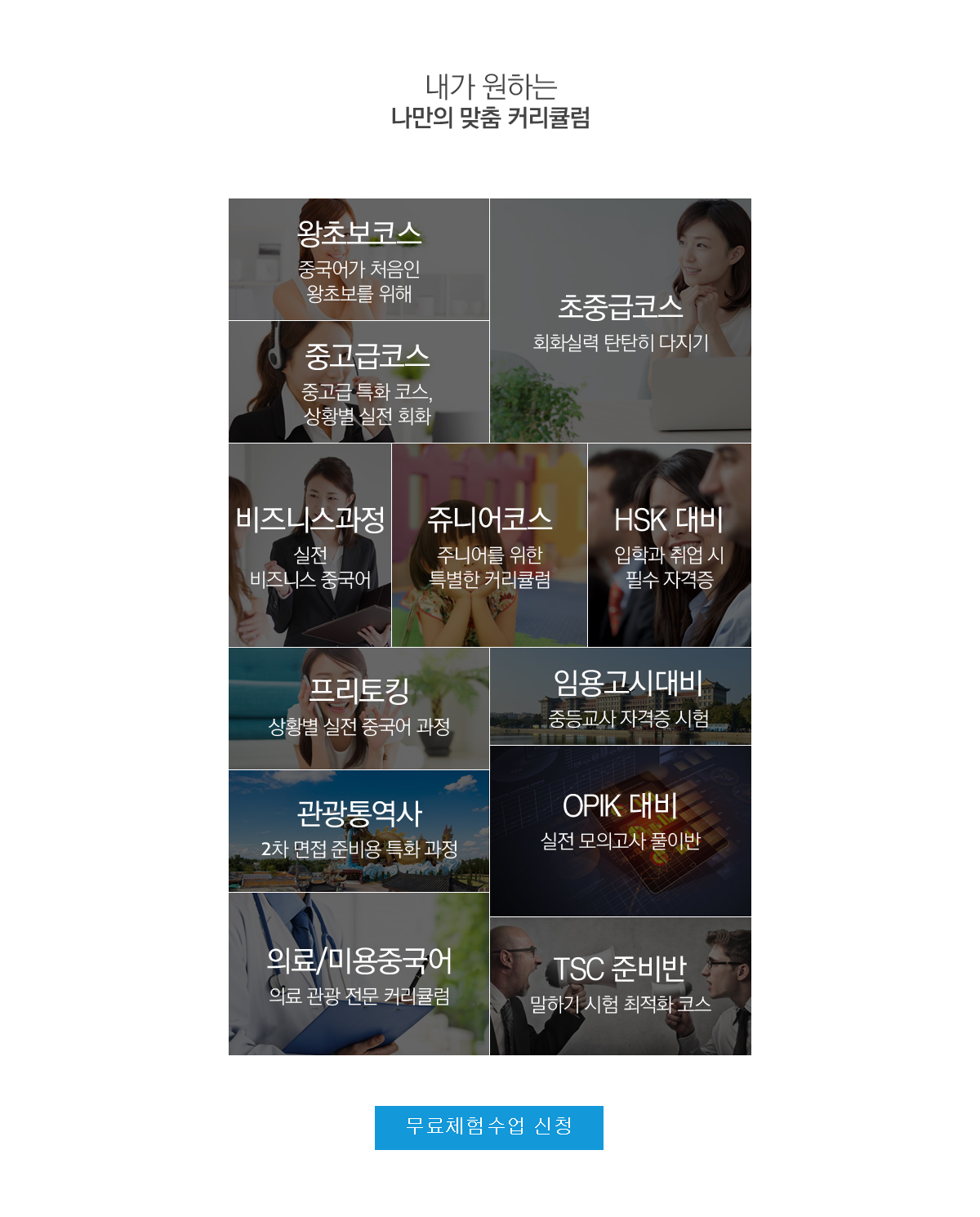The height and width of the screenshot is (1217, 980).
Task: Open the OPIK 대비 tile
Action: click(621, 831)
